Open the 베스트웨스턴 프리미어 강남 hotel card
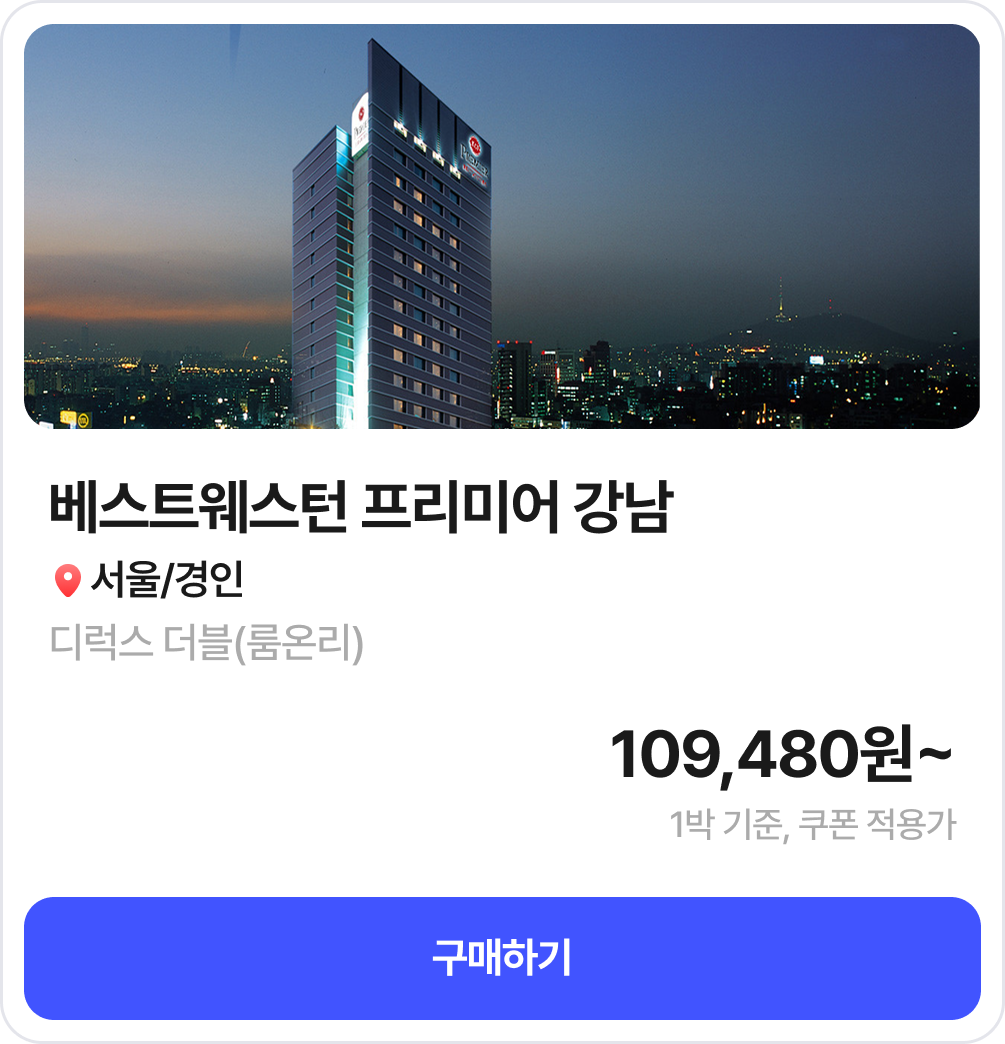The height and width of the screenshot is (1044, 1005). tap(362, 509)
